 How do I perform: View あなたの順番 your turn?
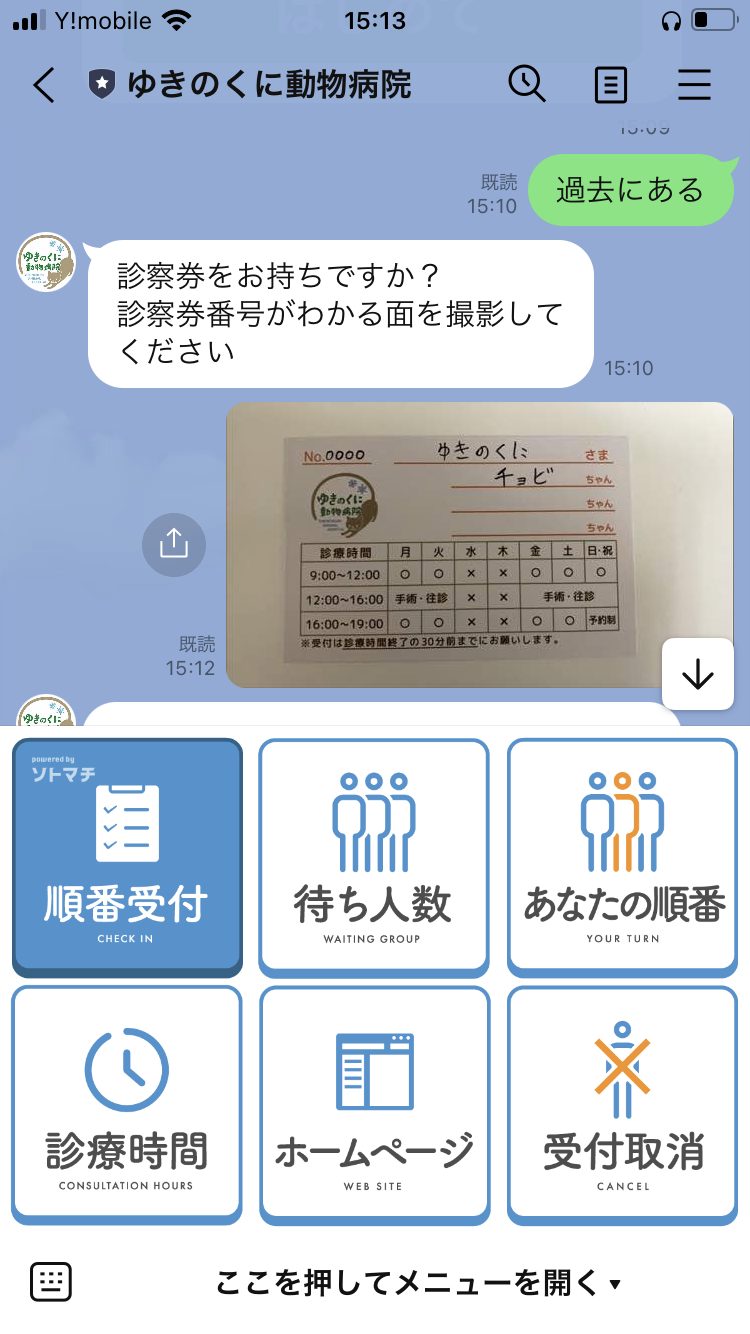pyautogui.click(x=622, y=858)
